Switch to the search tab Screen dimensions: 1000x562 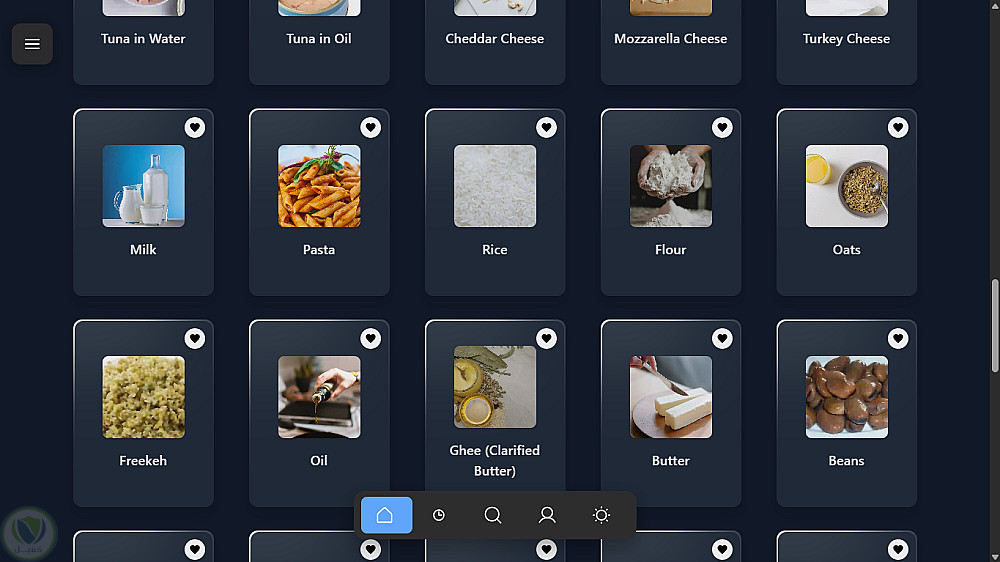(493, 515)
